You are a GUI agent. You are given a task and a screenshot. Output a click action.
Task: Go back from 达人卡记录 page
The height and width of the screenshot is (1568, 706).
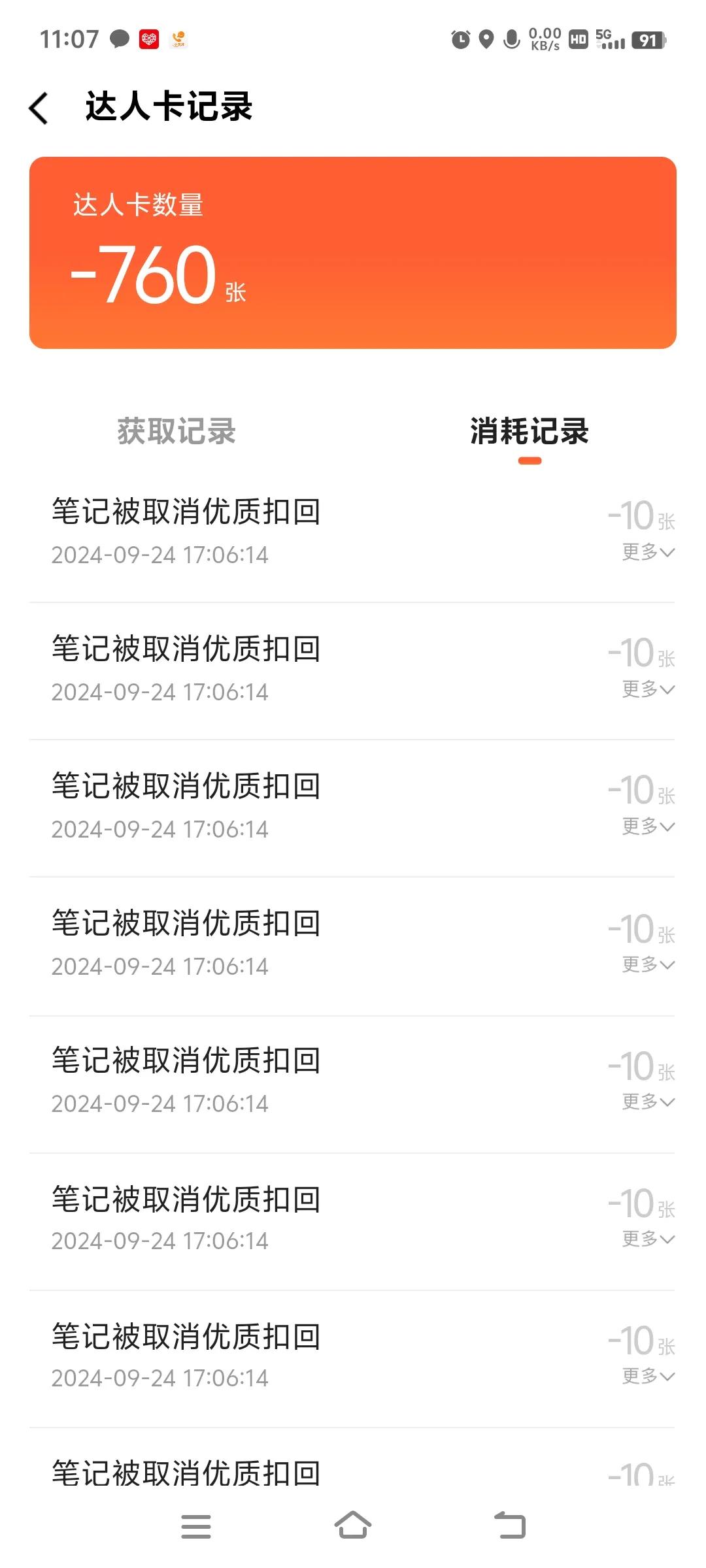(39, 108)
